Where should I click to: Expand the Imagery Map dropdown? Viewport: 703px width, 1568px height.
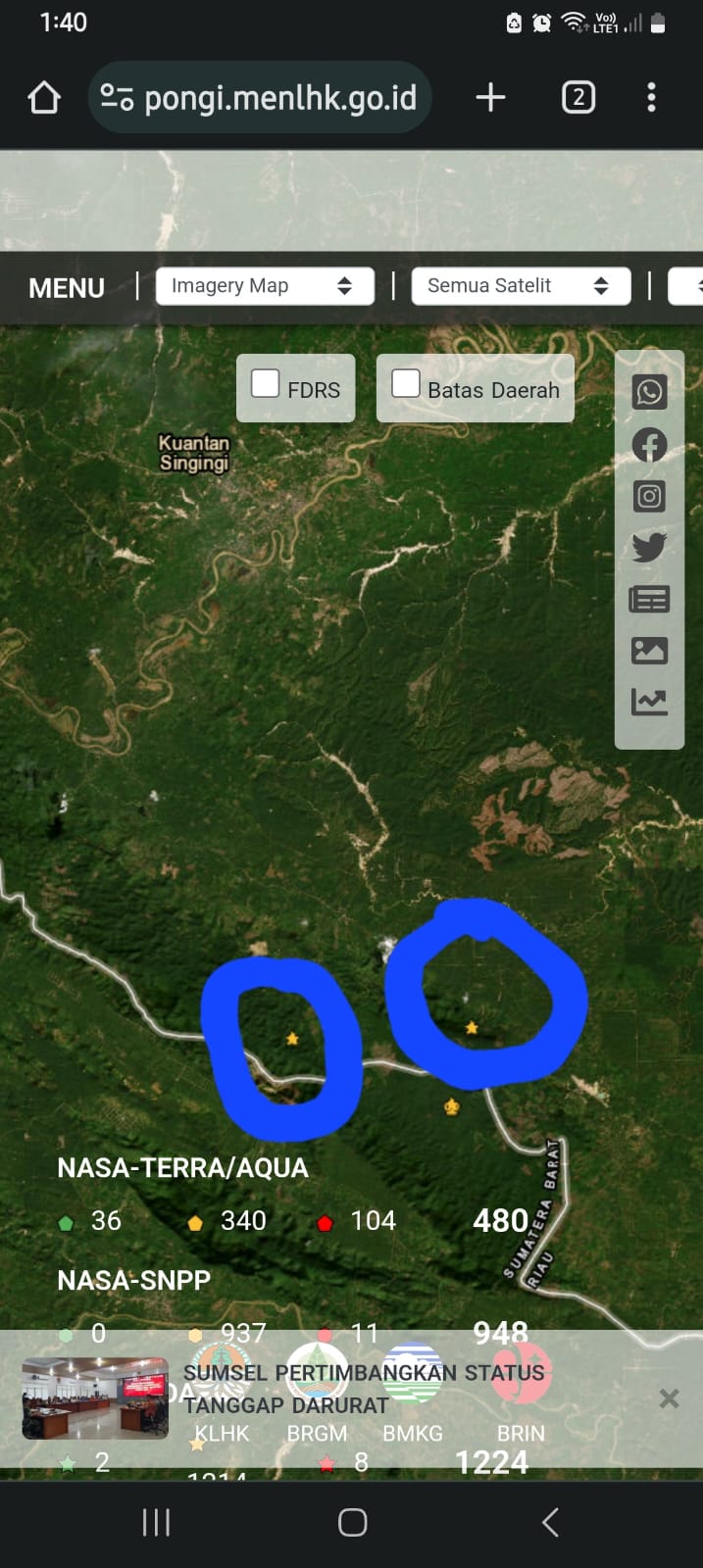pos(265,286)
